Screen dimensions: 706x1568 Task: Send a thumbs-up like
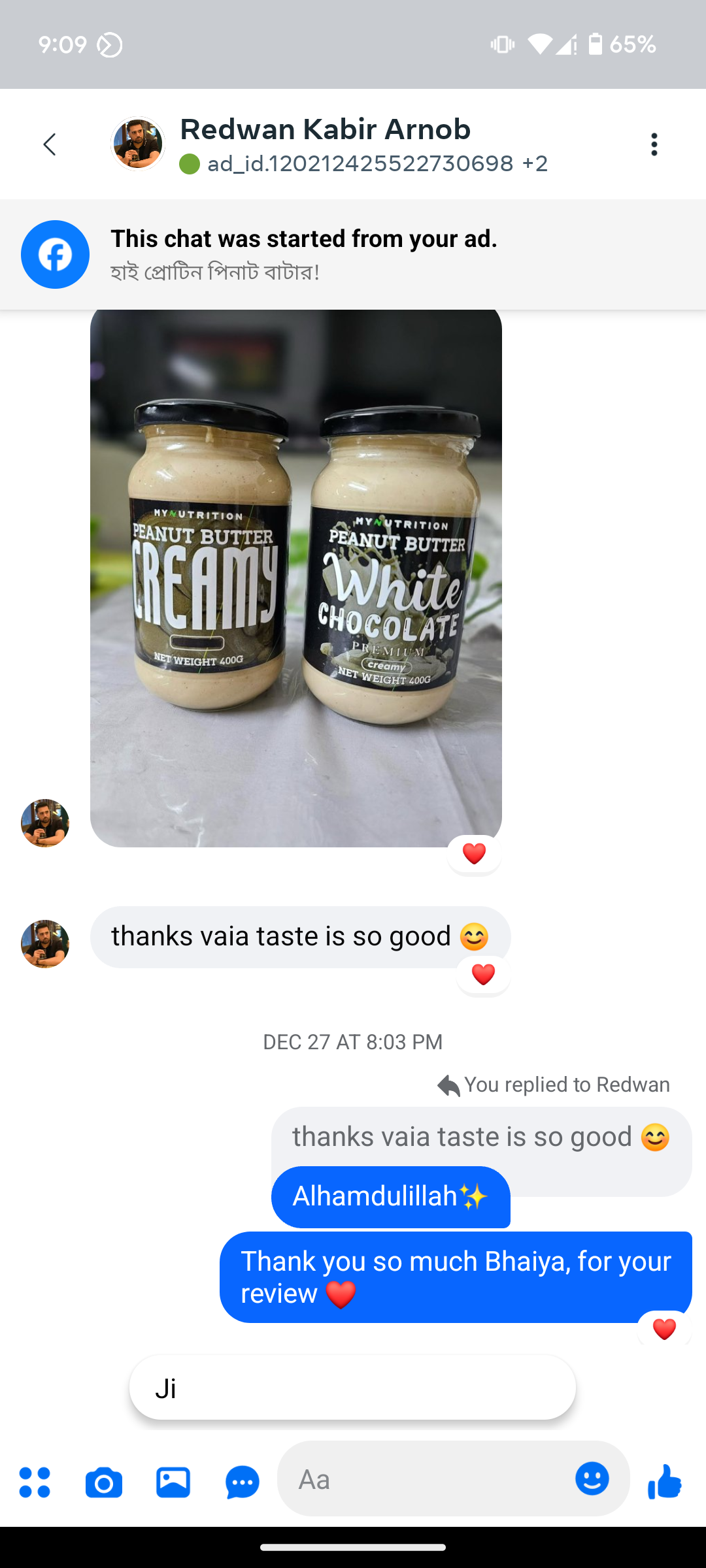point(665,1480)
